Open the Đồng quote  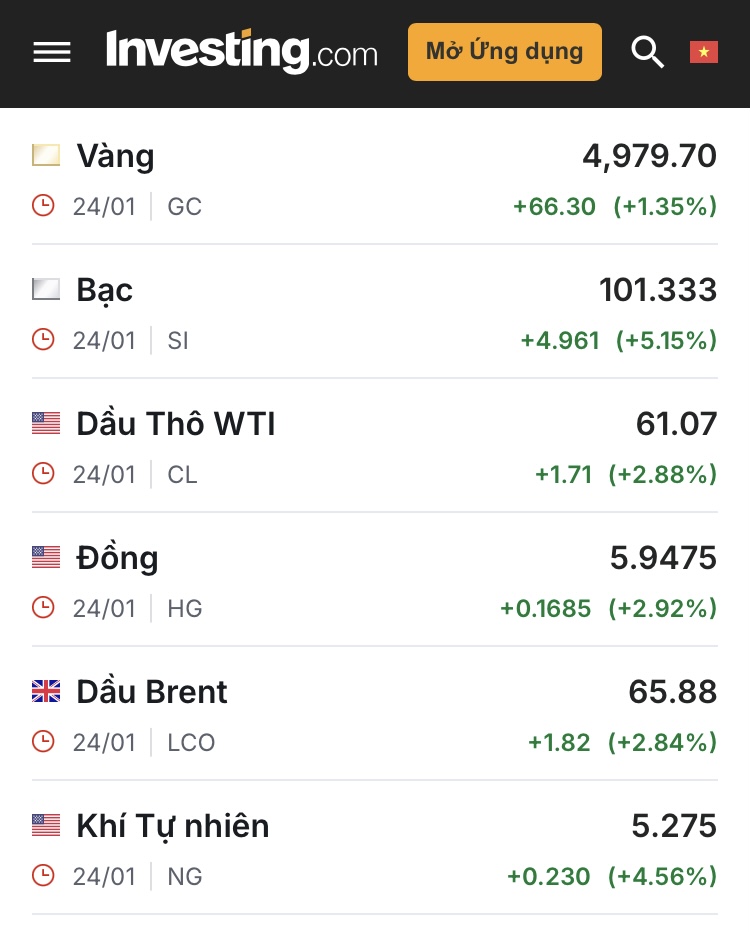point(117,558)
